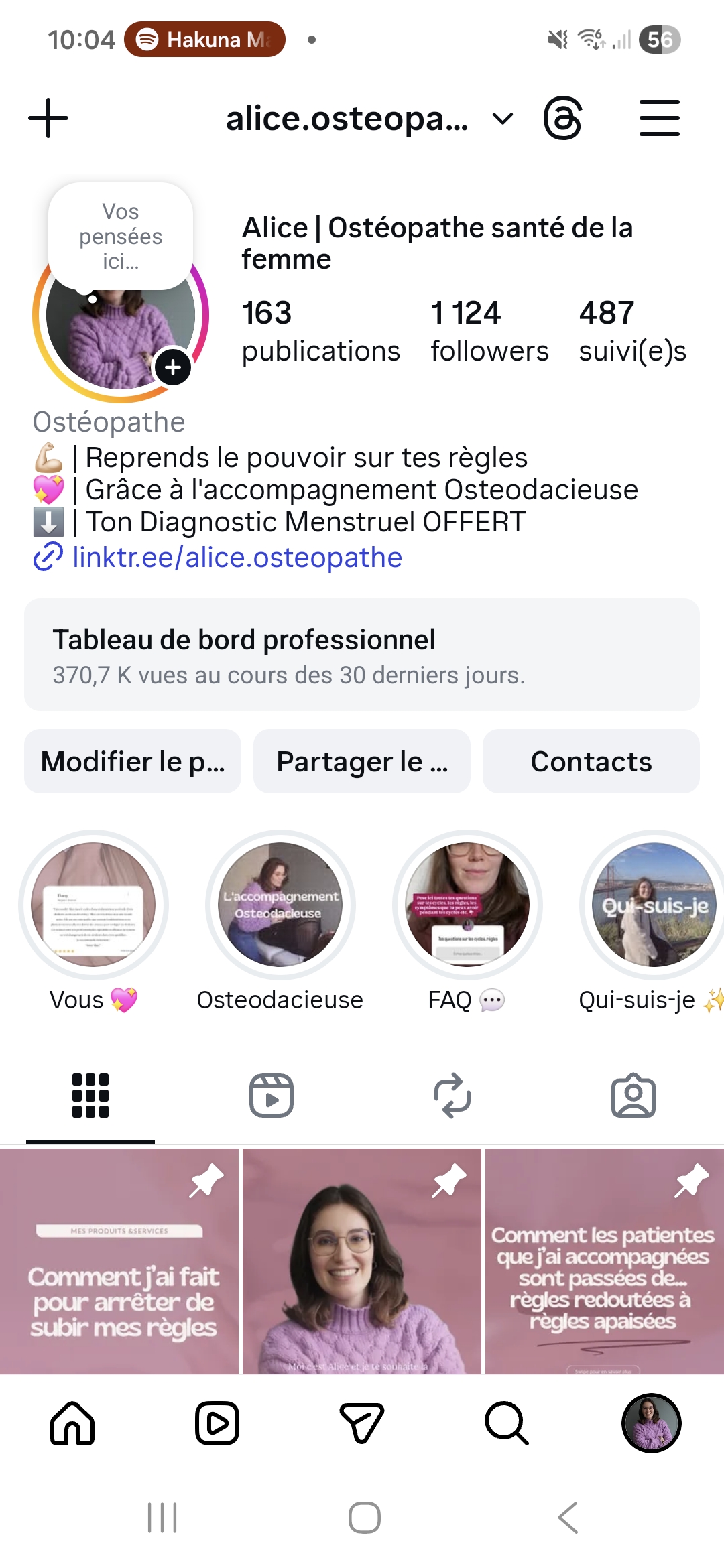Show the 1 124 followers list

pyautogui.click(x=489, y=330)
